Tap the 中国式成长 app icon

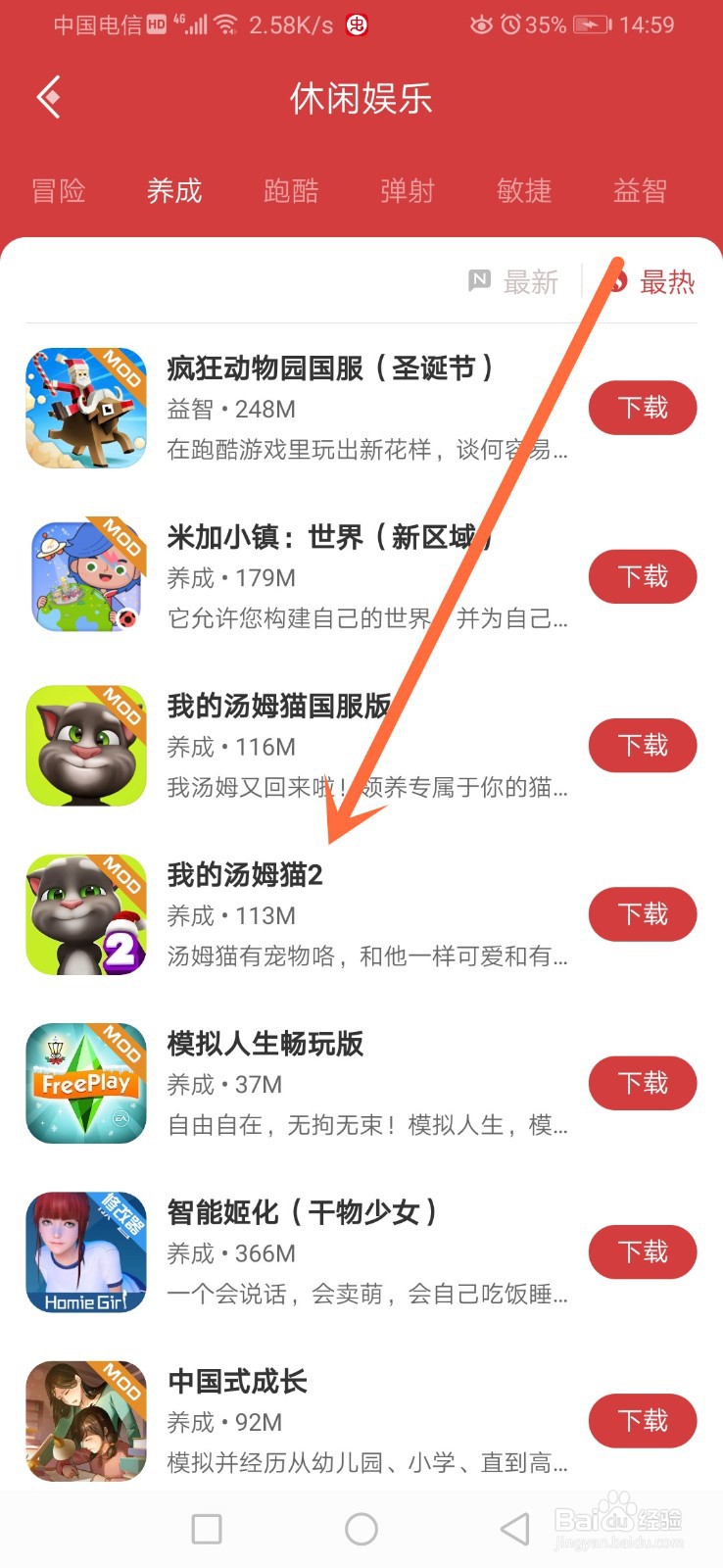coord(85,1421)
